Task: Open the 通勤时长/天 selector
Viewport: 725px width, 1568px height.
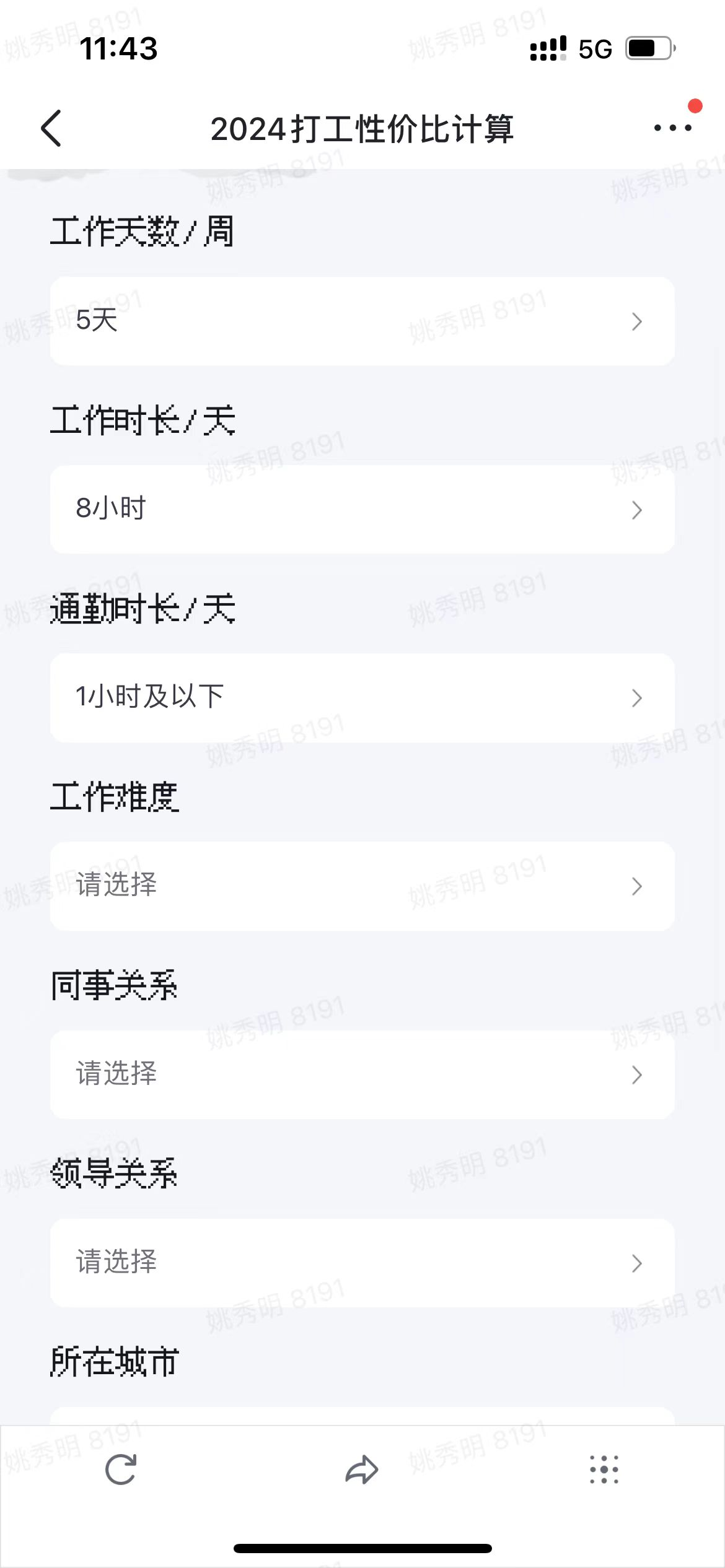Action: pyautogui.click(x=362, y=697)
